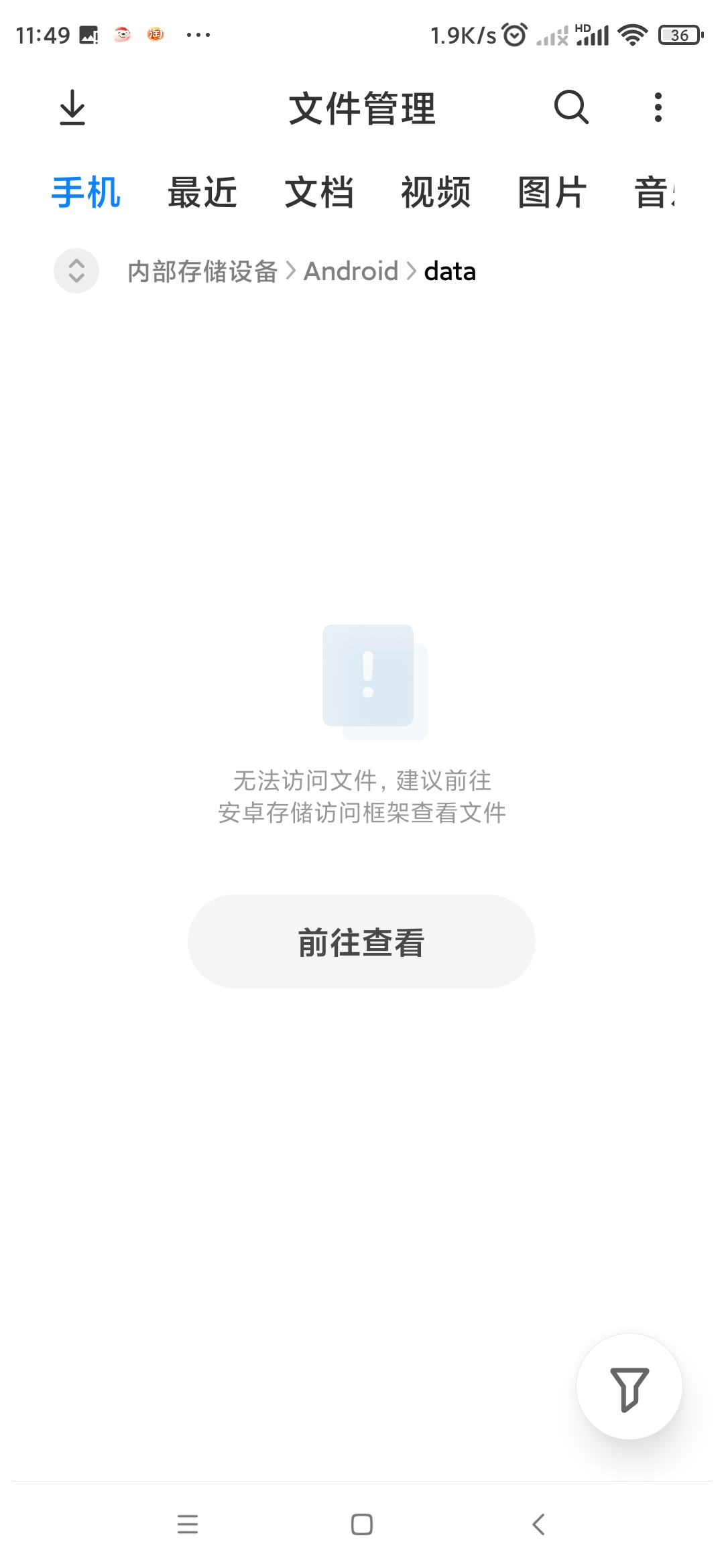Go to 内部存储设备 in the path
This screenshot has width=724, height=1568.
(202, 271)
